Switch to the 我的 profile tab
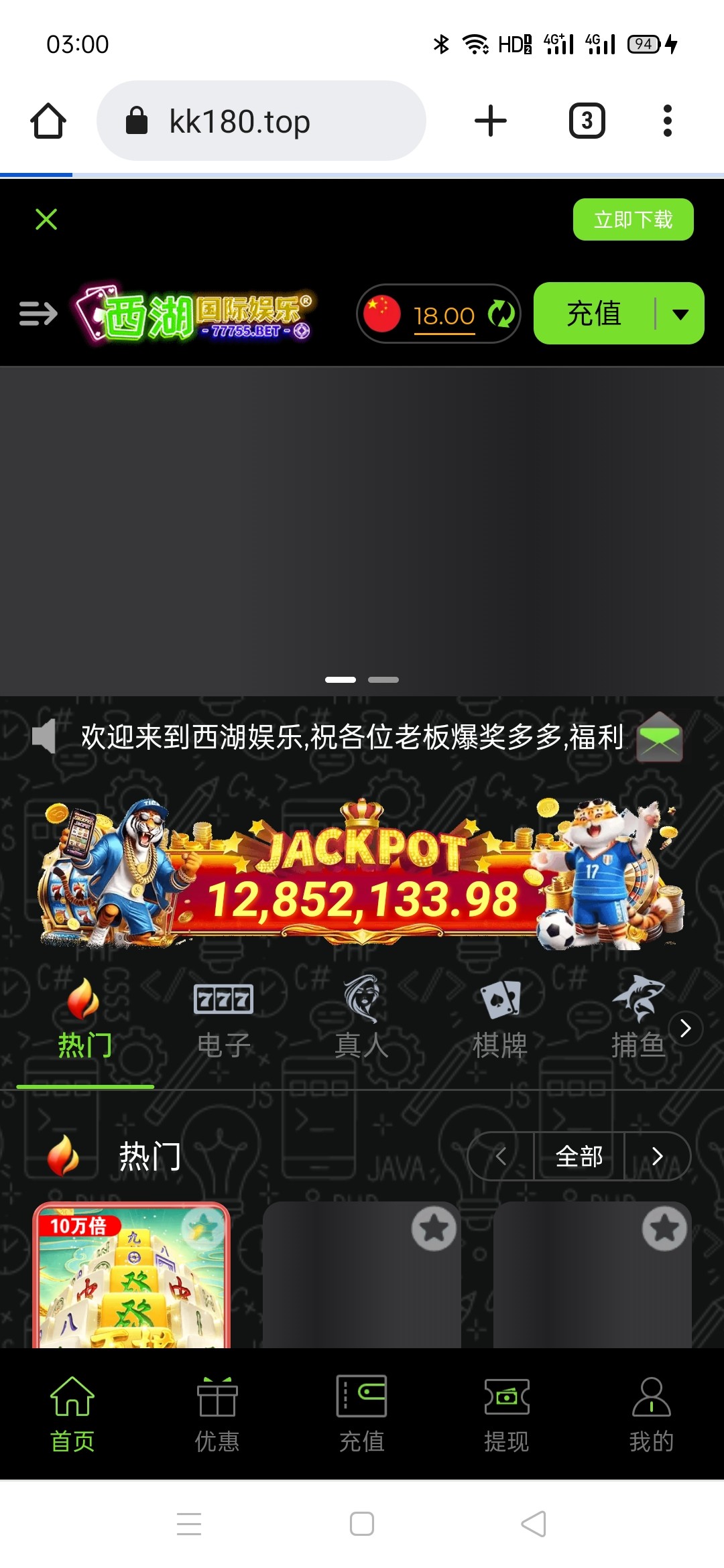 click(x=651, y=1414)
